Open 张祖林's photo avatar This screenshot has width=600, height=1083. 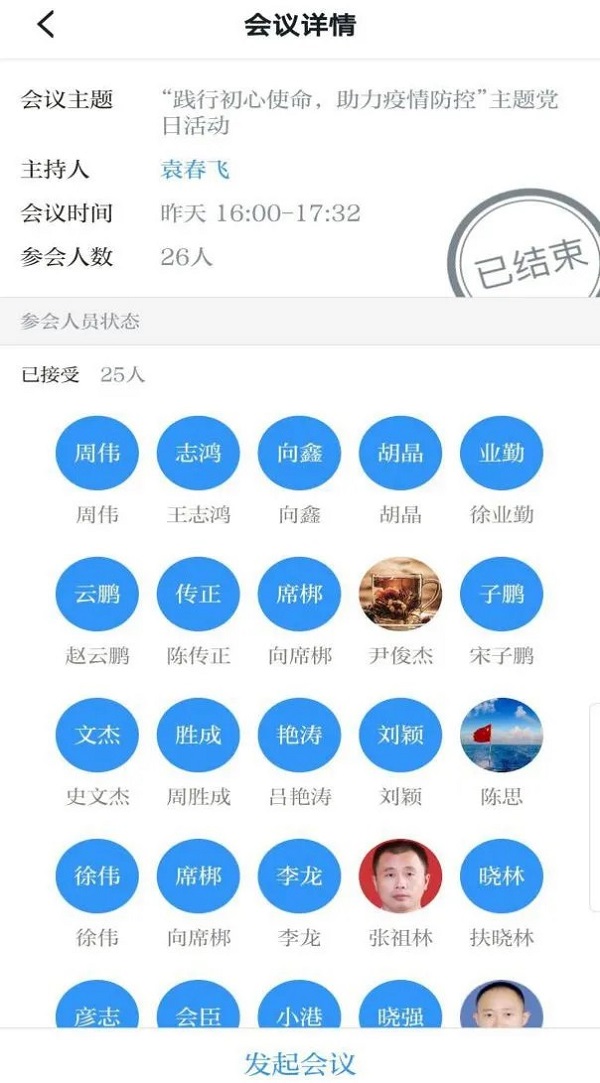(400, 877)
